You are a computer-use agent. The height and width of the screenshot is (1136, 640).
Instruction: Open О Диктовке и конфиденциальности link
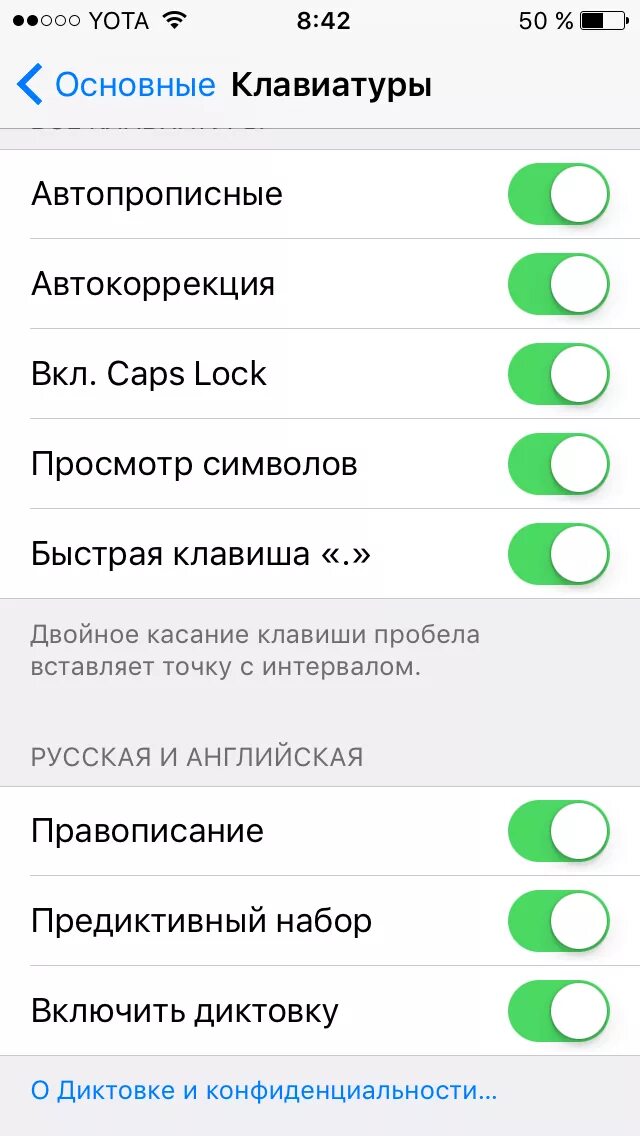tap(264, 1090)
